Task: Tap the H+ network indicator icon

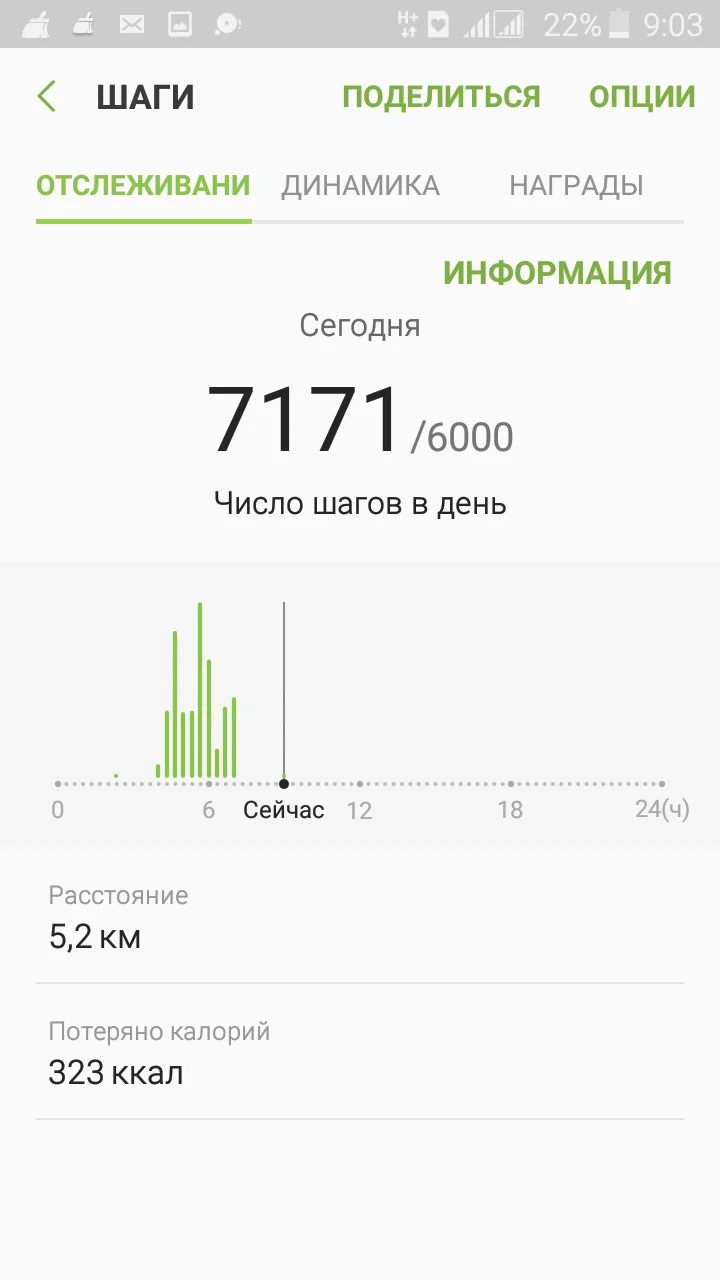Action: pos(408,24)
